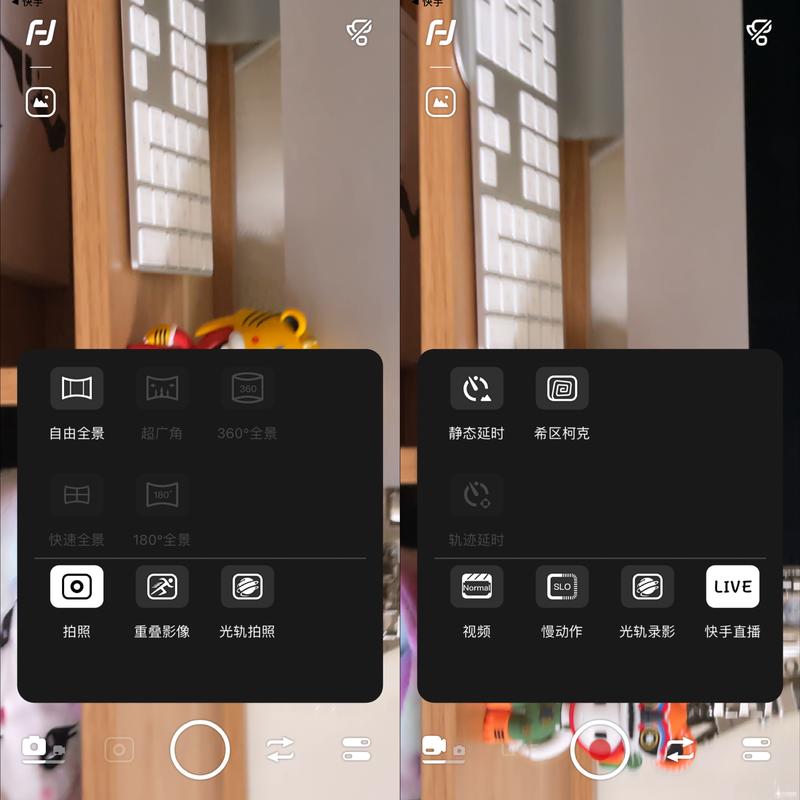Screen dimensions: 800x800
Task: Select the 视频 normal video mode
Action: tap(477, 587)
